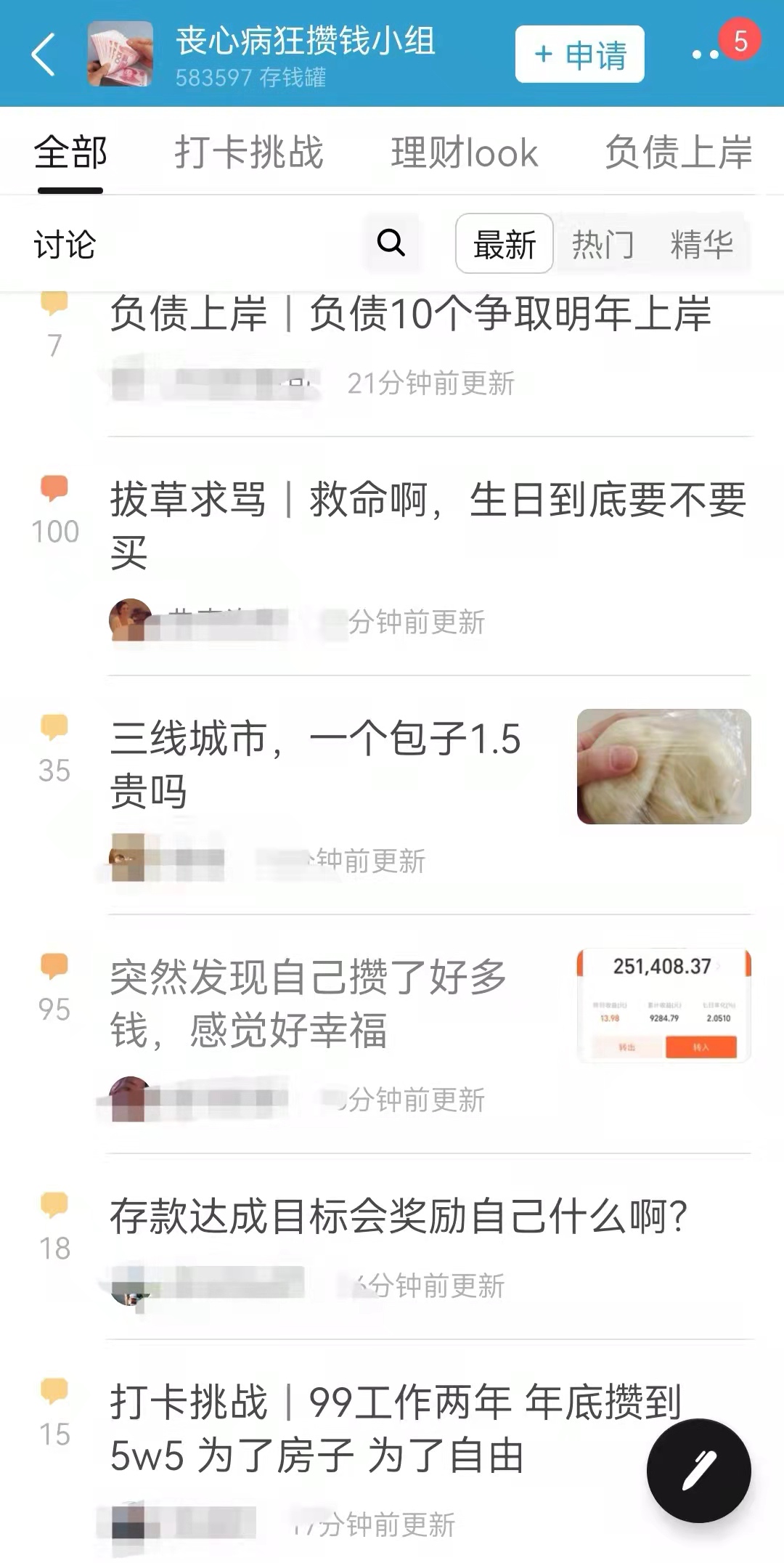
Task: View the steamed bun photo thumbnail
Action: pos(663,766)
